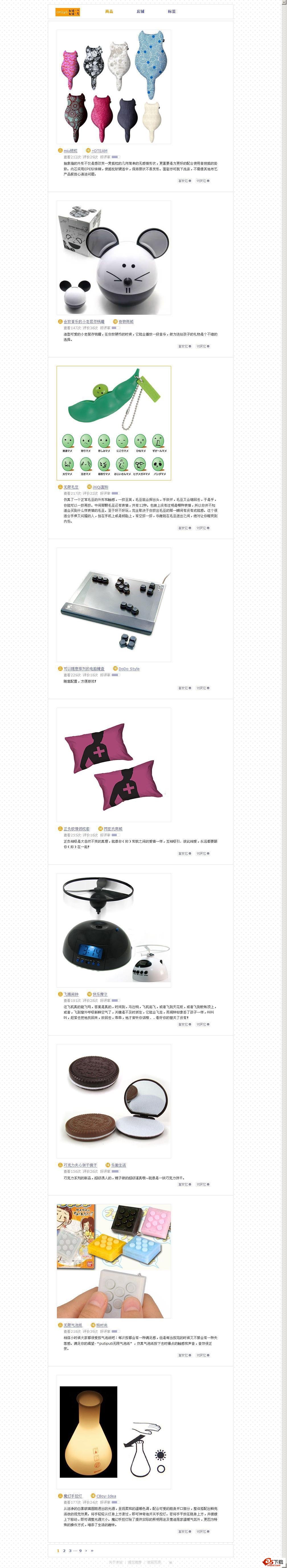Visit the DoDo Style shop link
Image resolution: width=287 pixels, height=1568 pixels.
[x=129, y=668]
